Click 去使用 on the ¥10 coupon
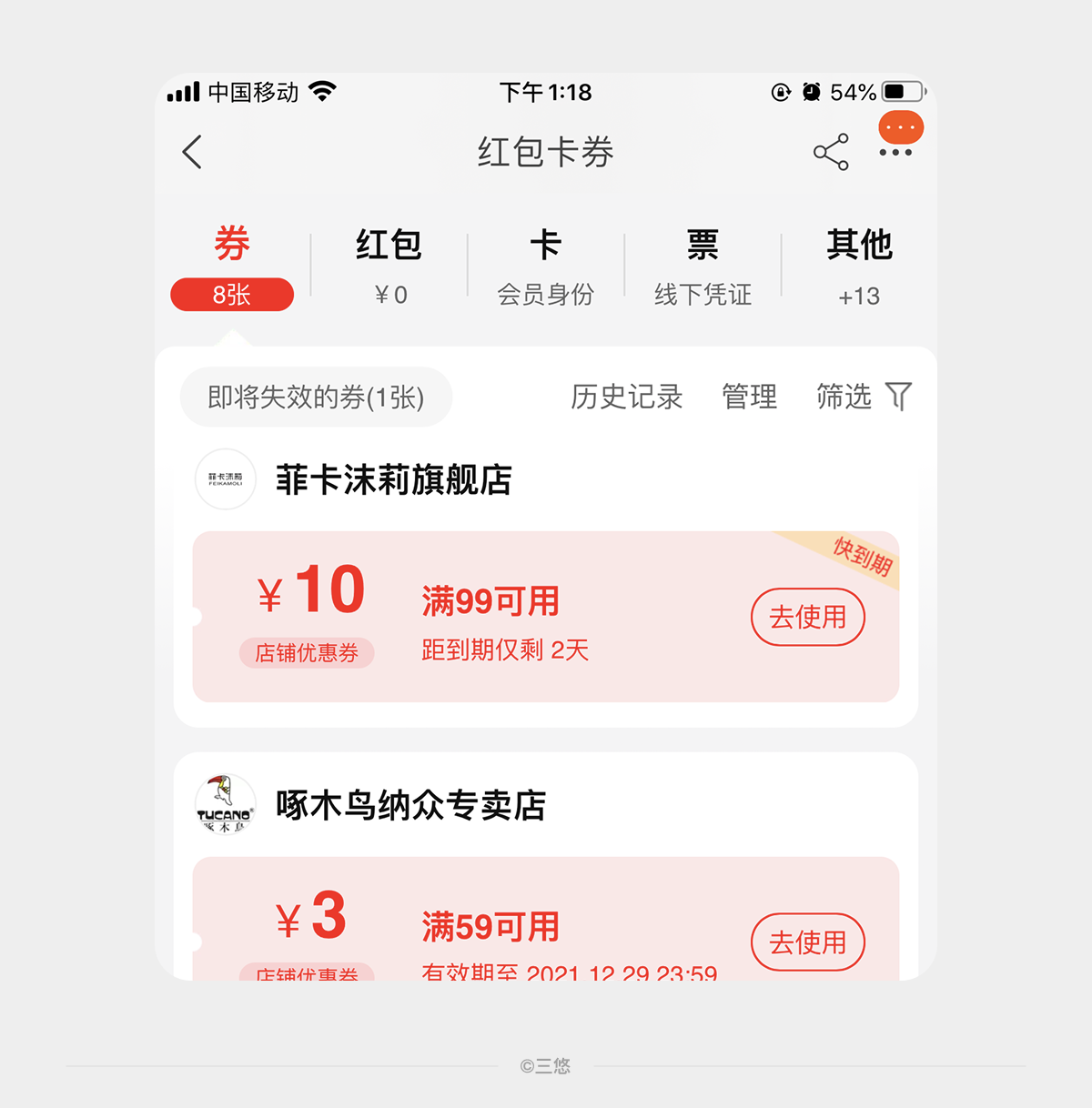1092x1108 pixels. click(x=807, y=617)
